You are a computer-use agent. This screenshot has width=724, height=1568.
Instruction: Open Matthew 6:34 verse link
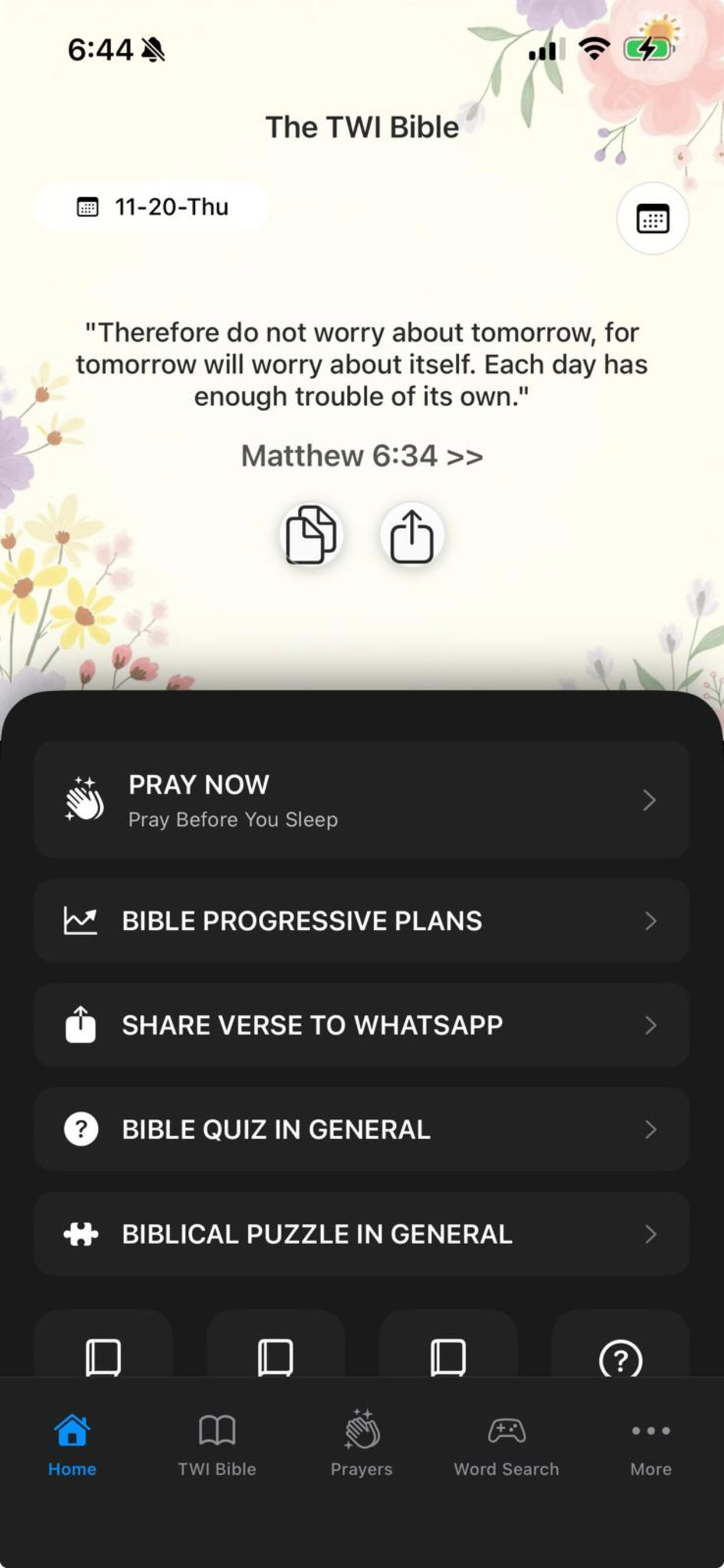click(x=361, y=456)
